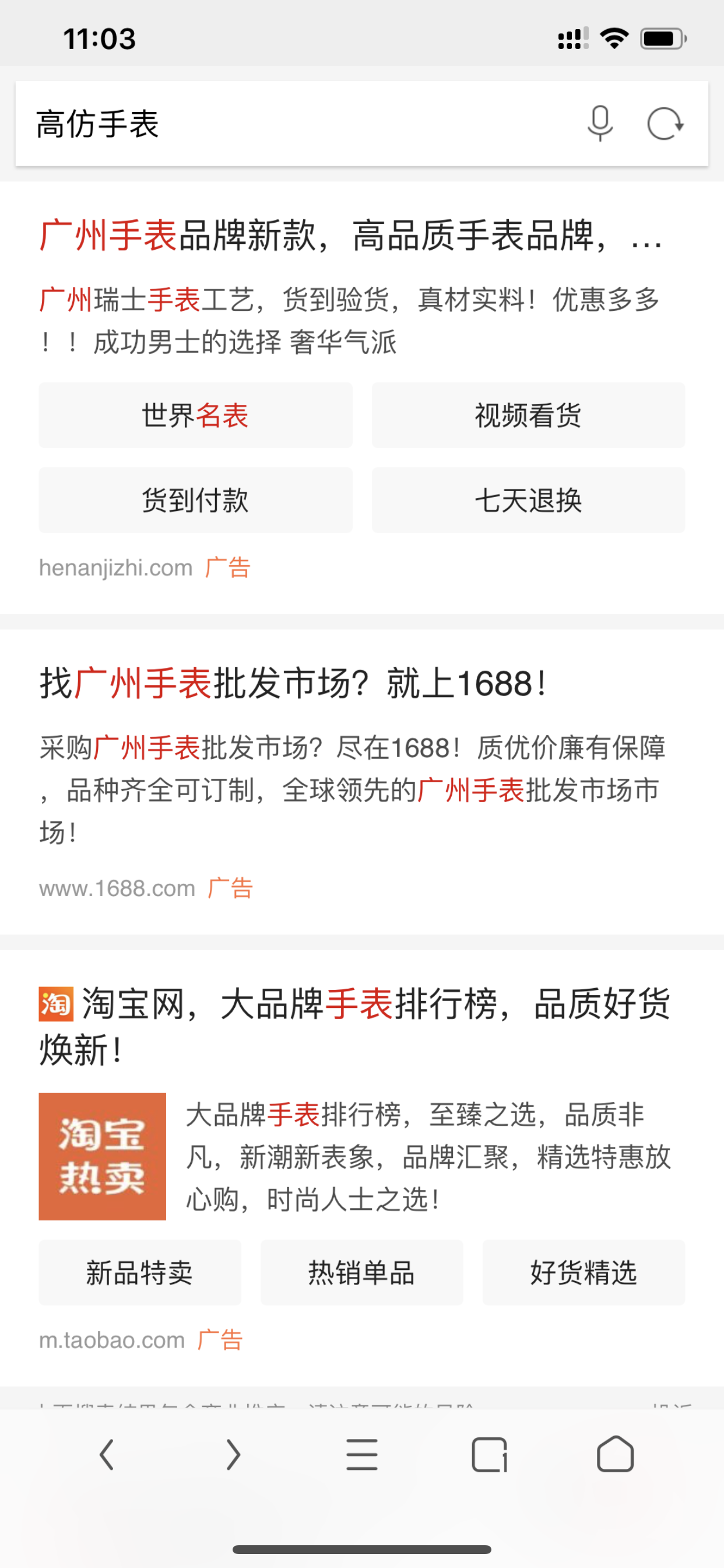Select the 热销单品 button

(362, 1273)
